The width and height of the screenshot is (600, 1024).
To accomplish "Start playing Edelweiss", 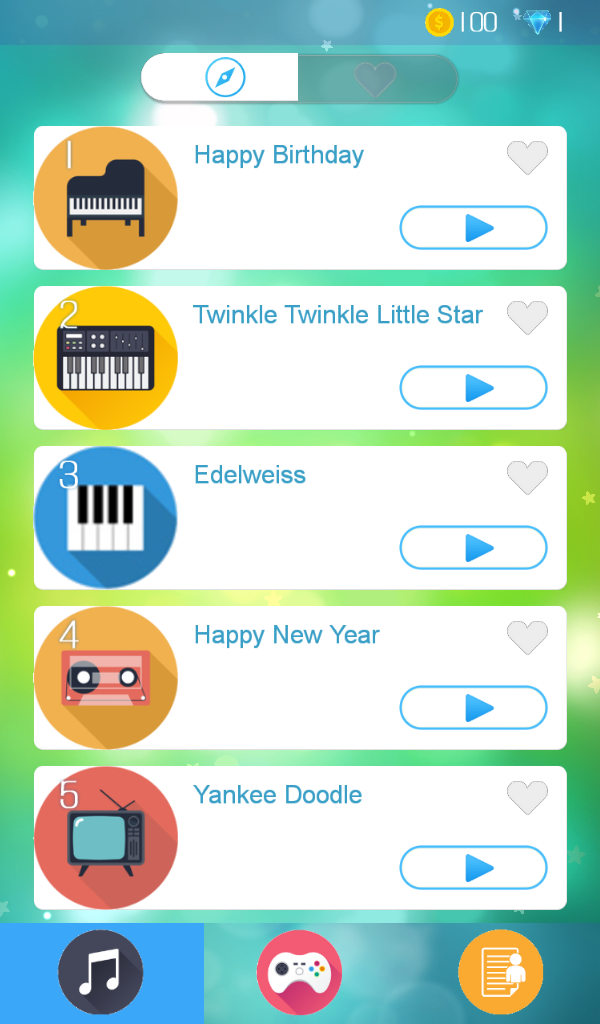I will 473,548.
